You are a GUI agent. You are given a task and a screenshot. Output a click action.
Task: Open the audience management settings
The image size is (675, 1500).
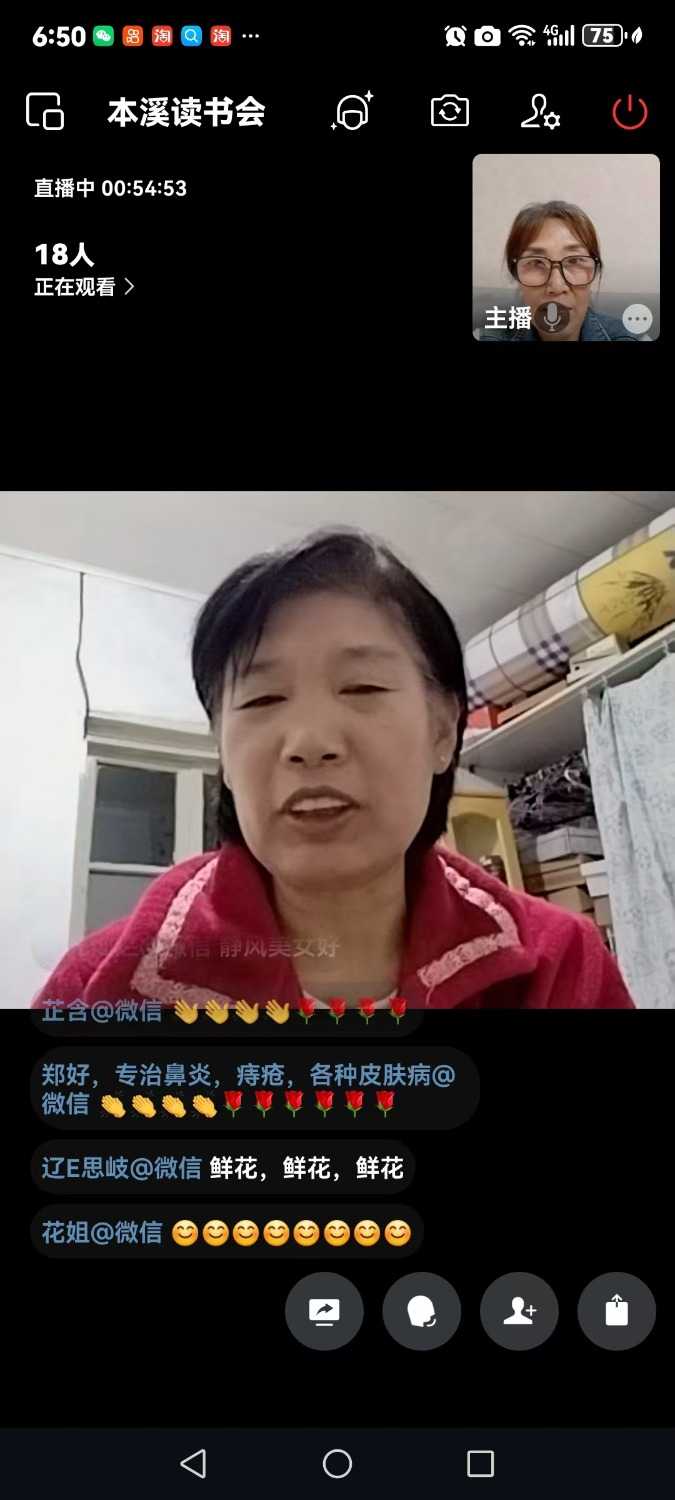(x=540, y=111)
